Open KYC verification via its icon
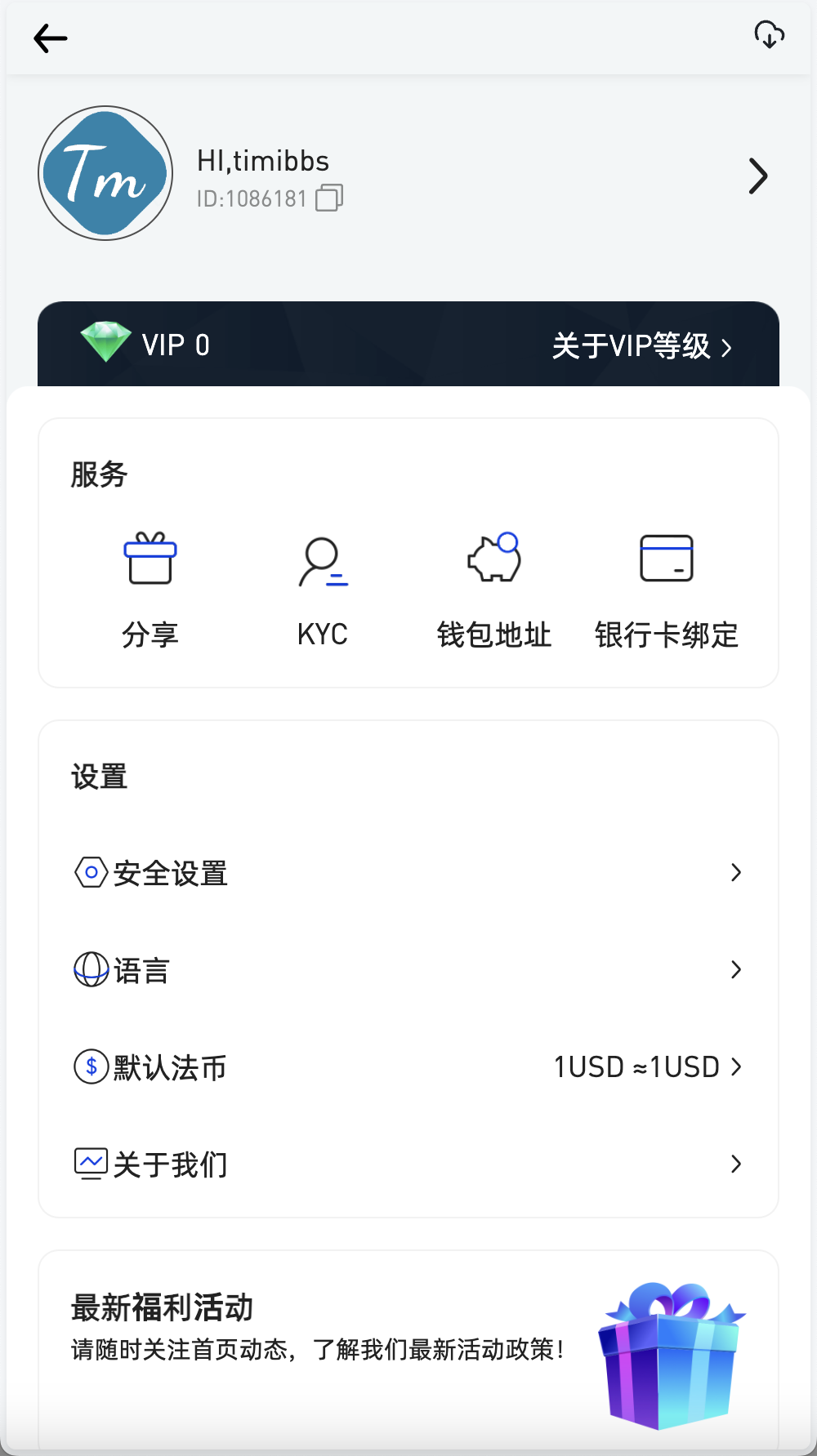 coord(322,559)
